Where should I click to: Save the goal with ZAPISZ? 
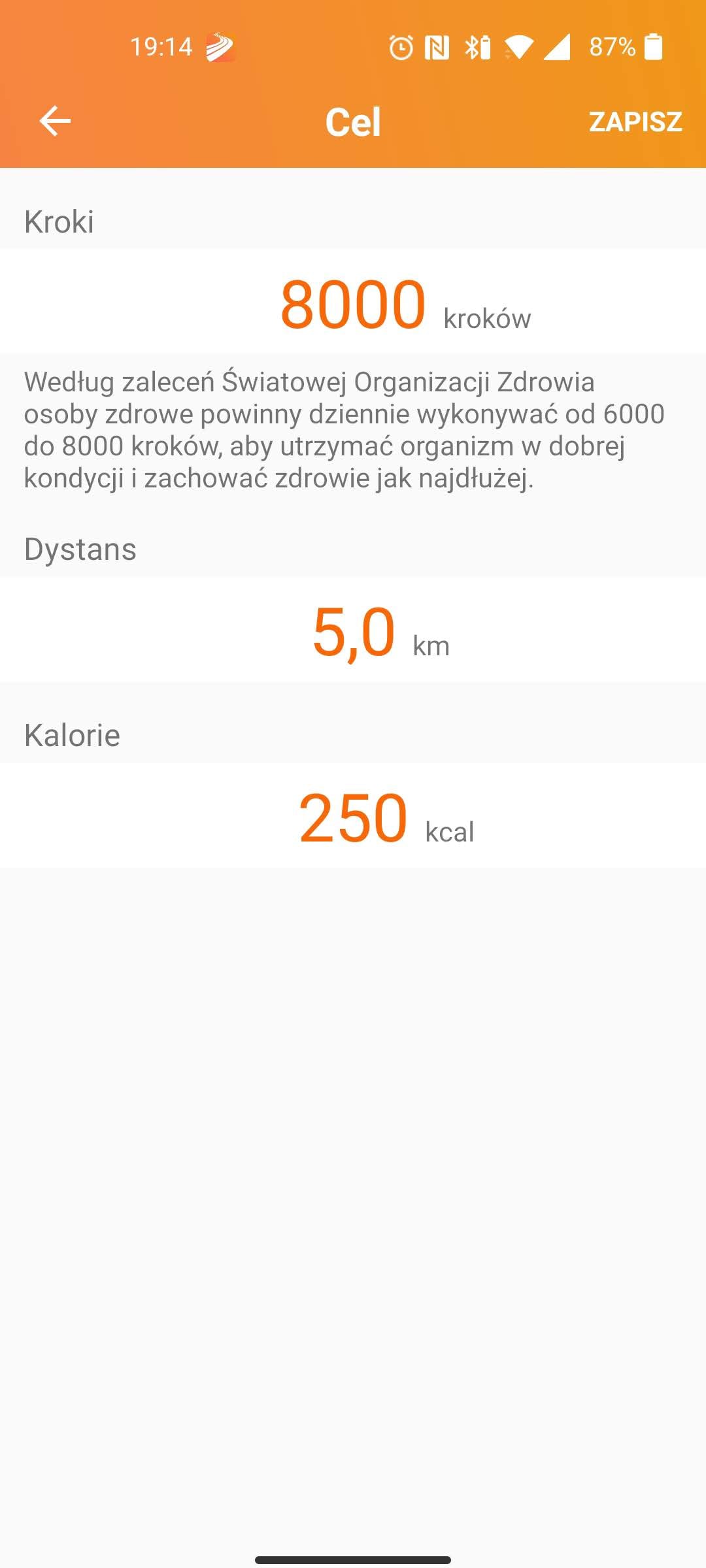[635, 122]
